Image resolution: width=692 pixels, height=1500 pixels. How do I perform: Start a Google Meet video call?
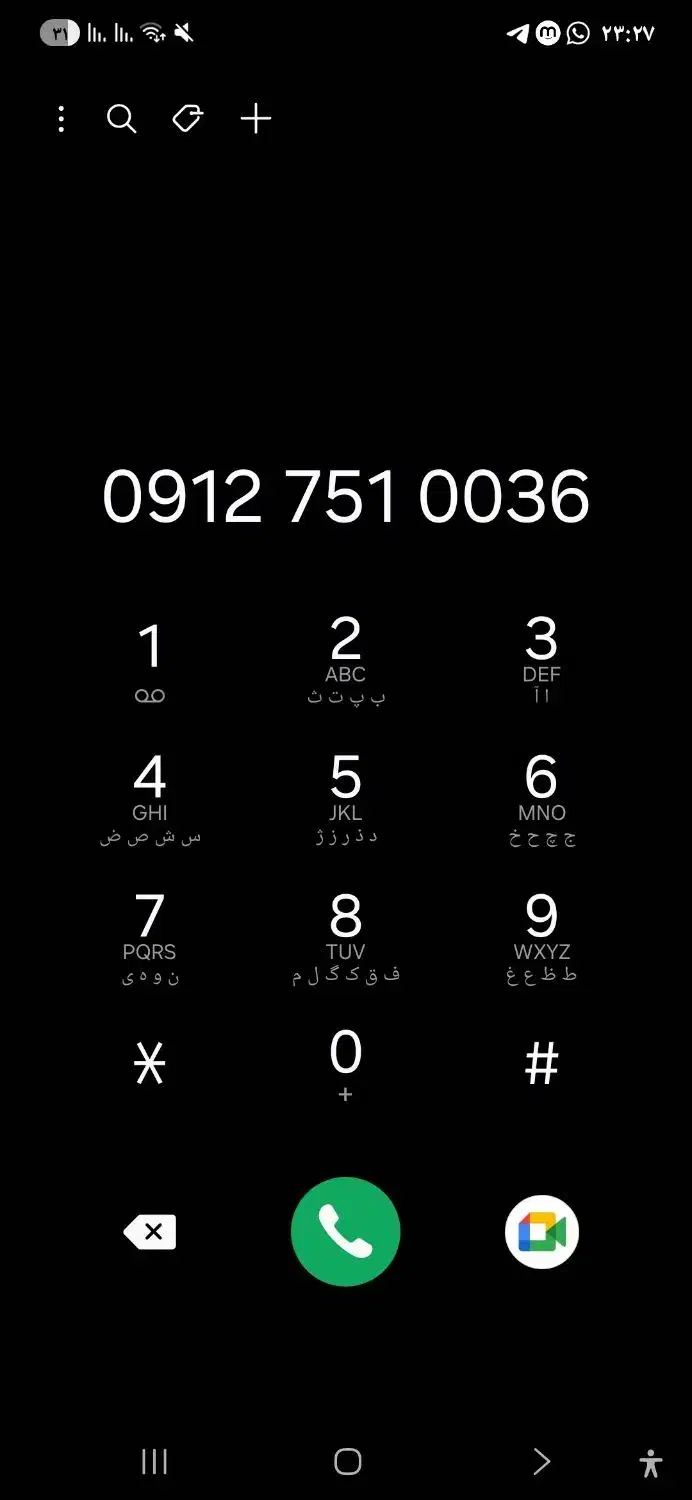point(542,1232)
